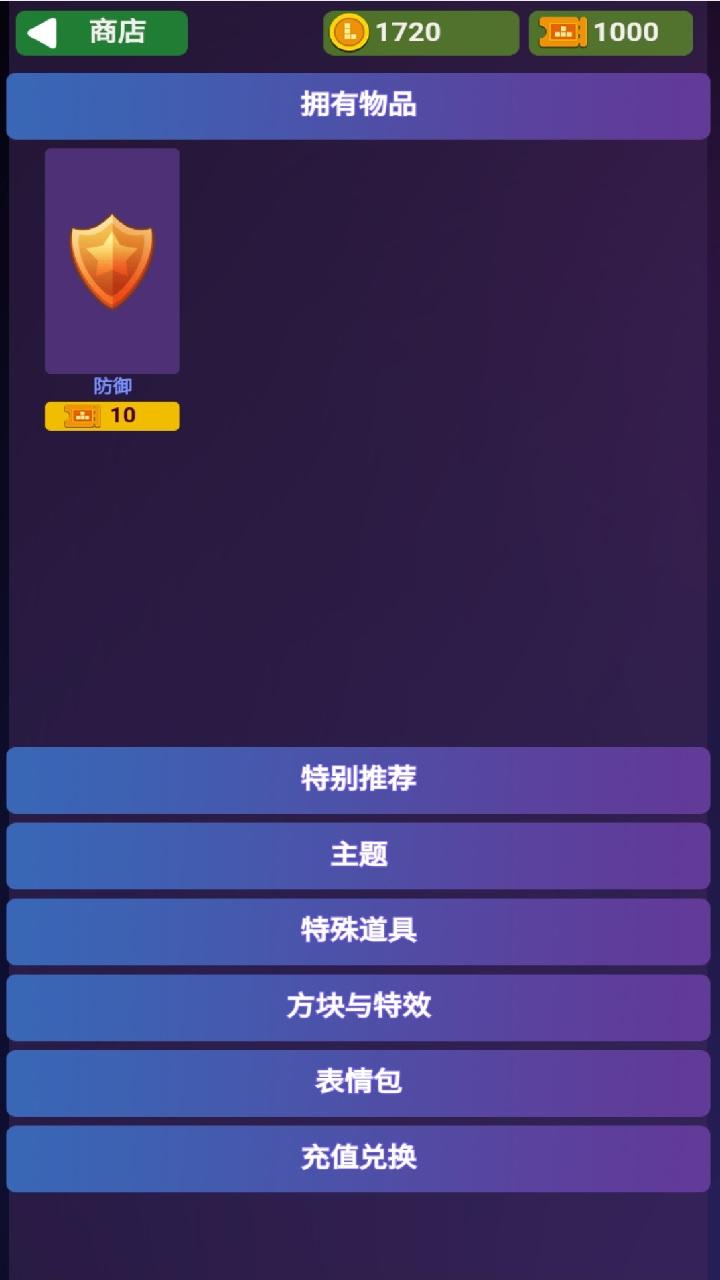
Task: Click the yellow 10 ticket price tag
Action: pyautogui.click(x=112, y=416)
